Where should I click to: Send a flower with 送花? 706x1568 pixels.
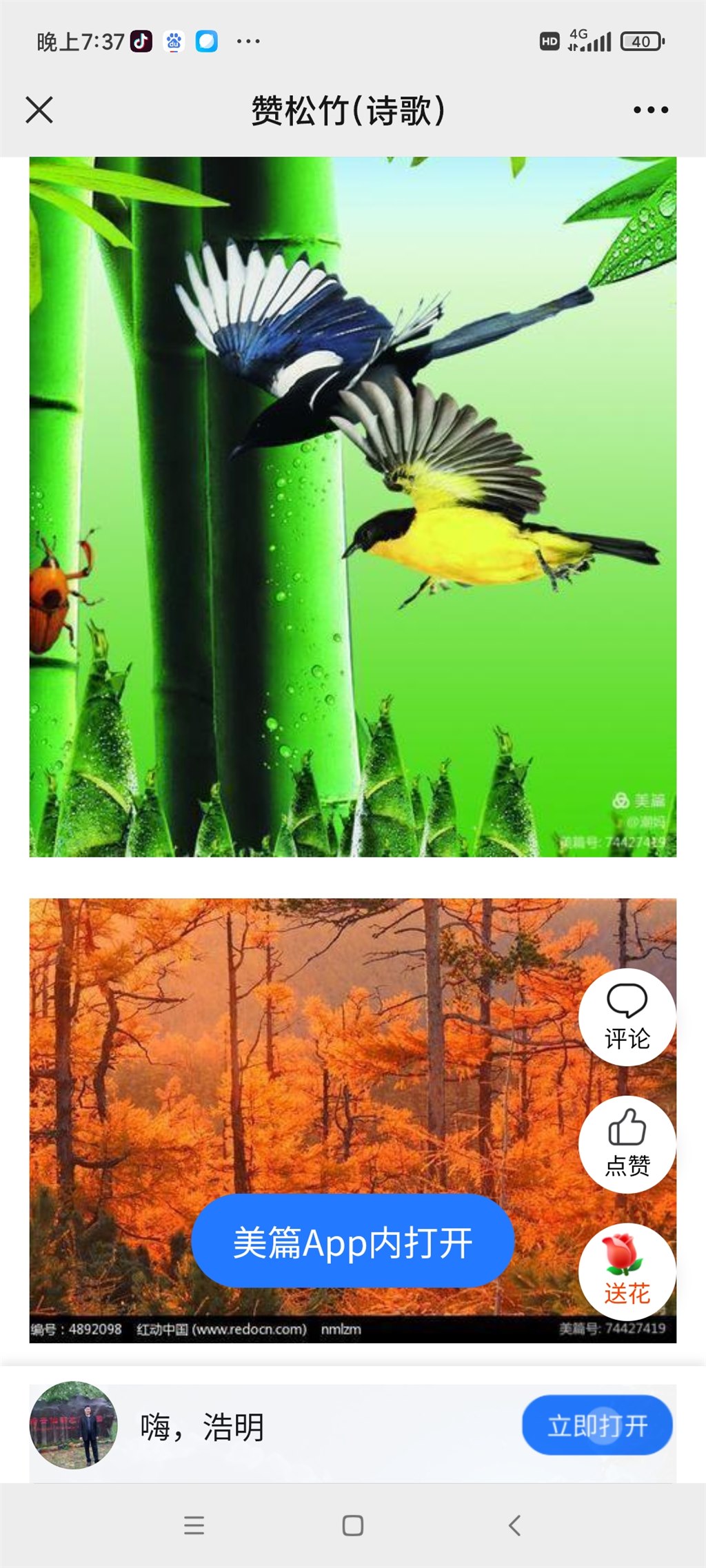coord(627,1272)
